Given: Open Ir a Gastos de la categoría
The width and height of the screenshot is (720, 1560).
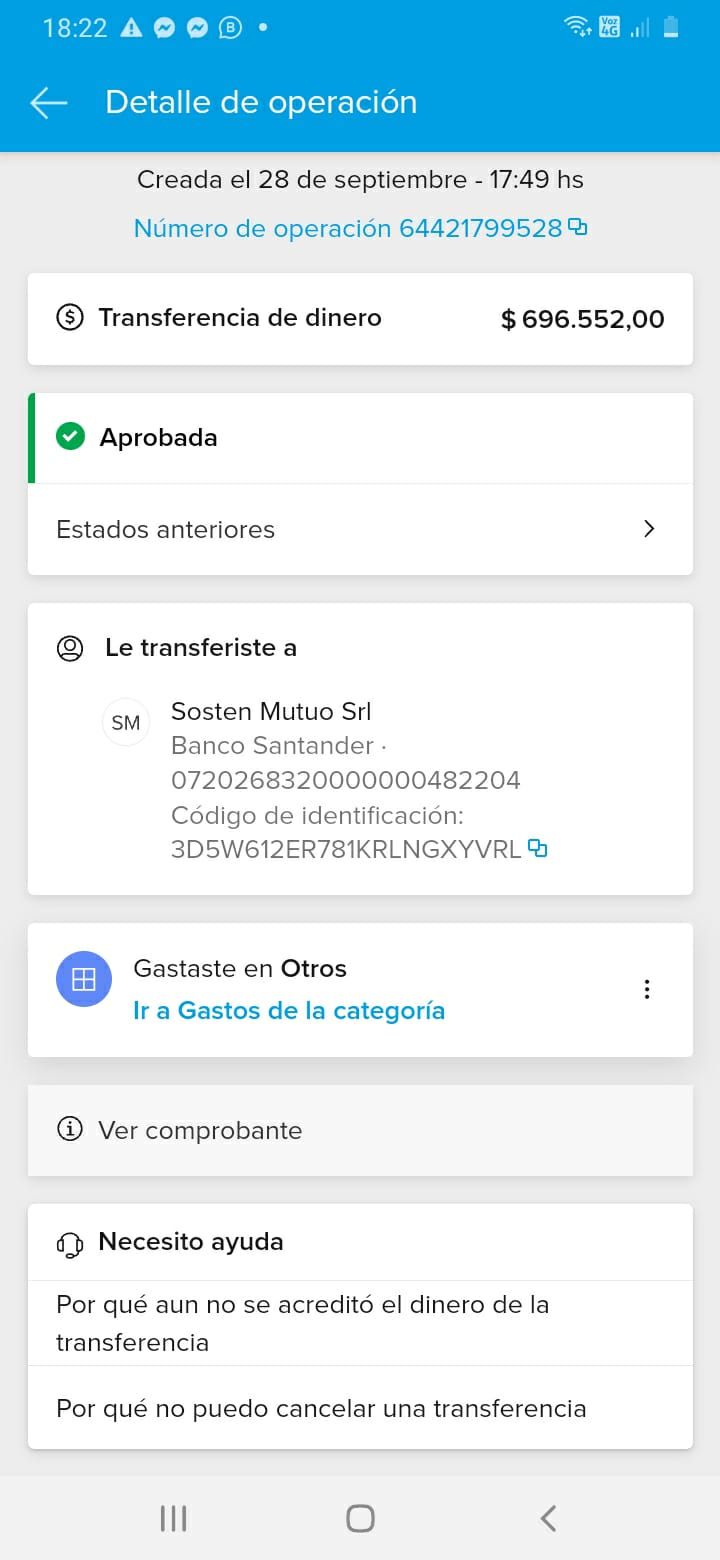Looking at the screenshot, I should pos(289,1011).
